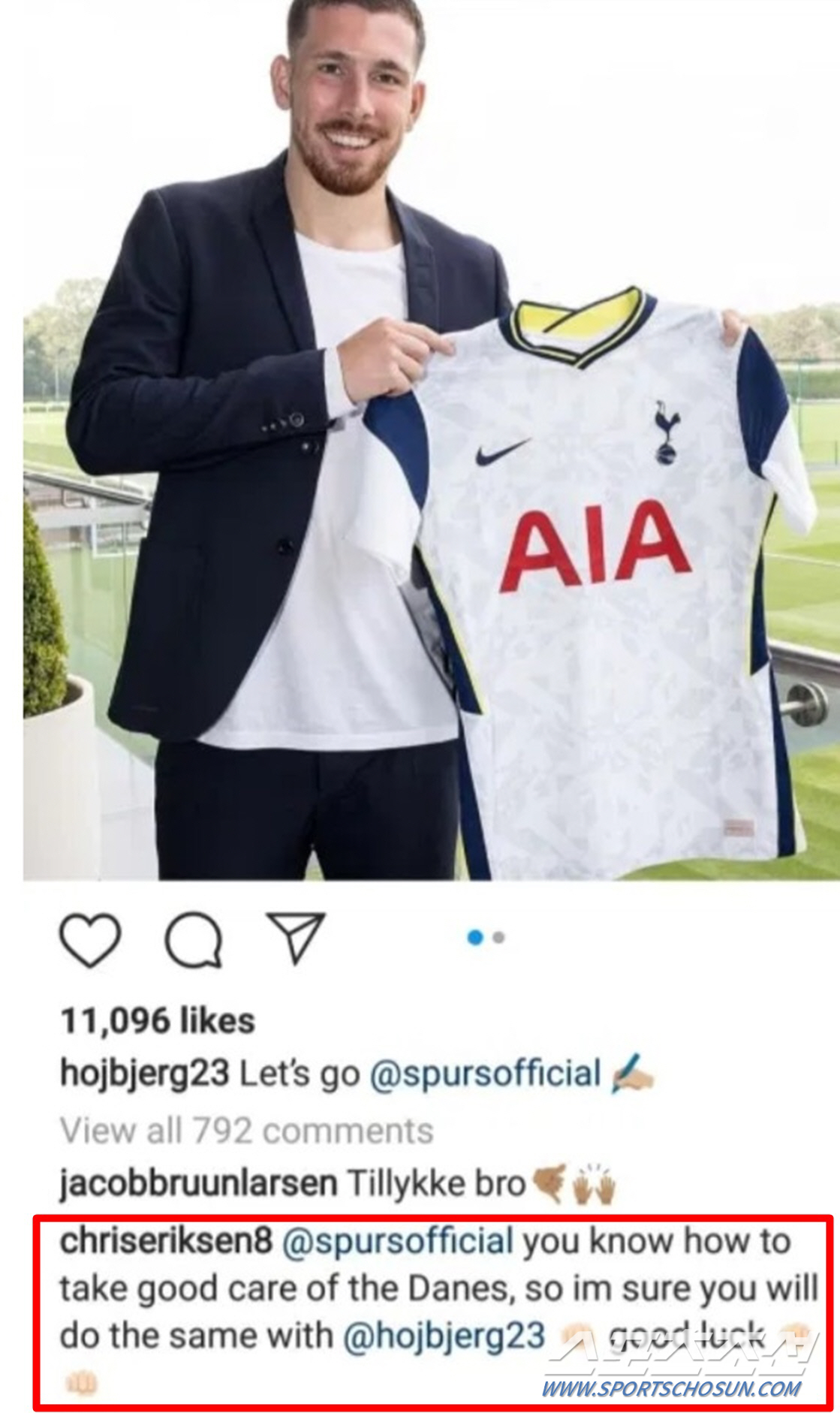Visit jacobbruunlarsen's profile

click(198, 1185)
